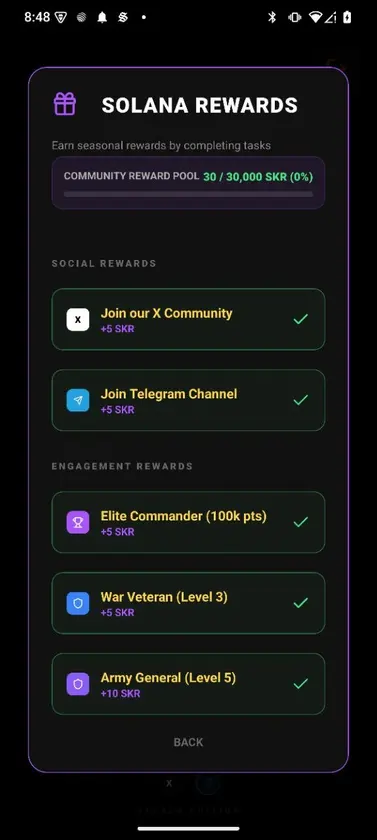Select the Join Telegram Channel reward

point(188,400)
